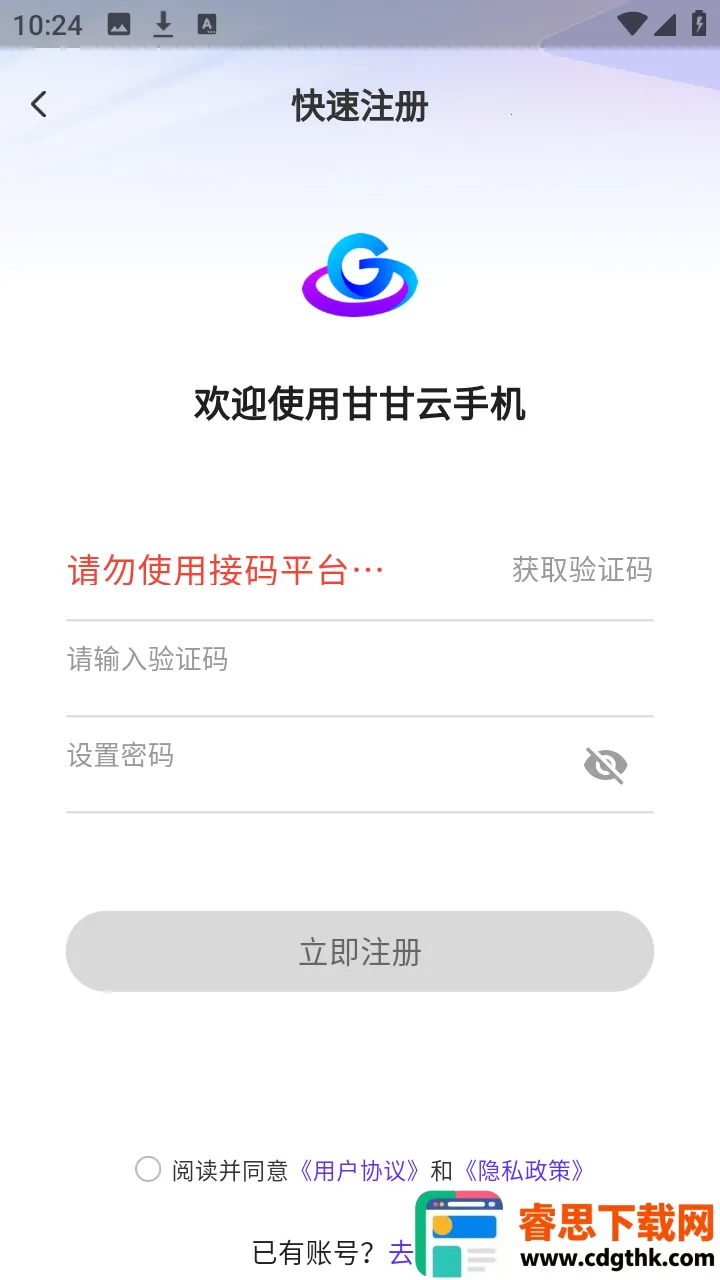The width and height of the screenshot is (720, 1280).
Task: Tap the 设置密码 password field
Action: point(310,756)
